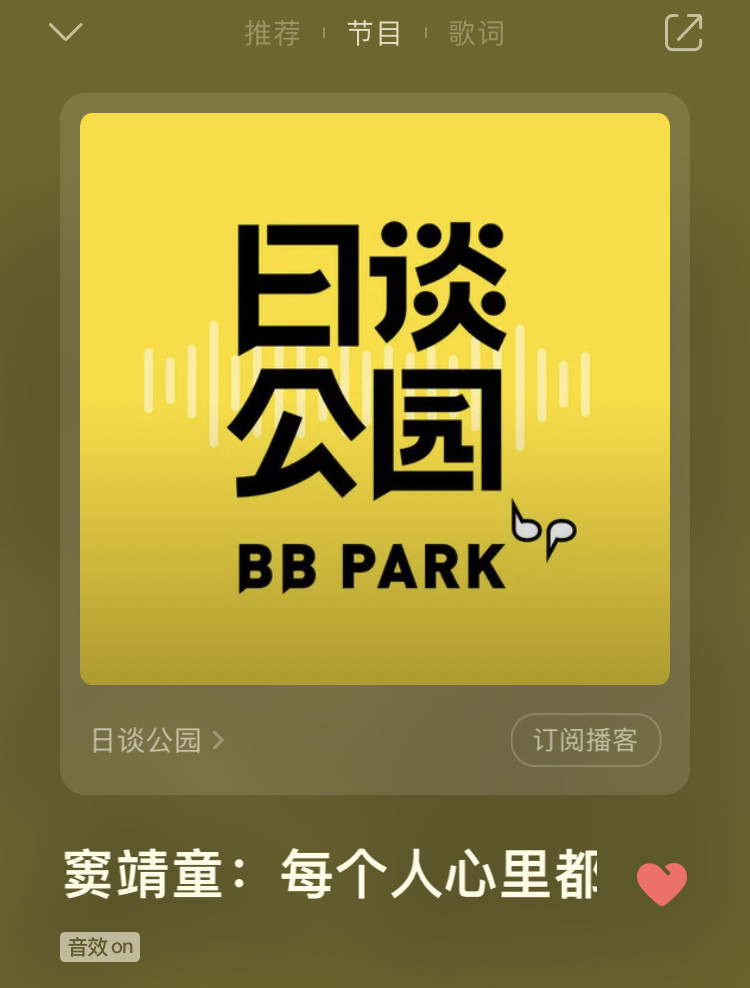
Task: Unlike this episode with the heart
Action: (662, 883)
